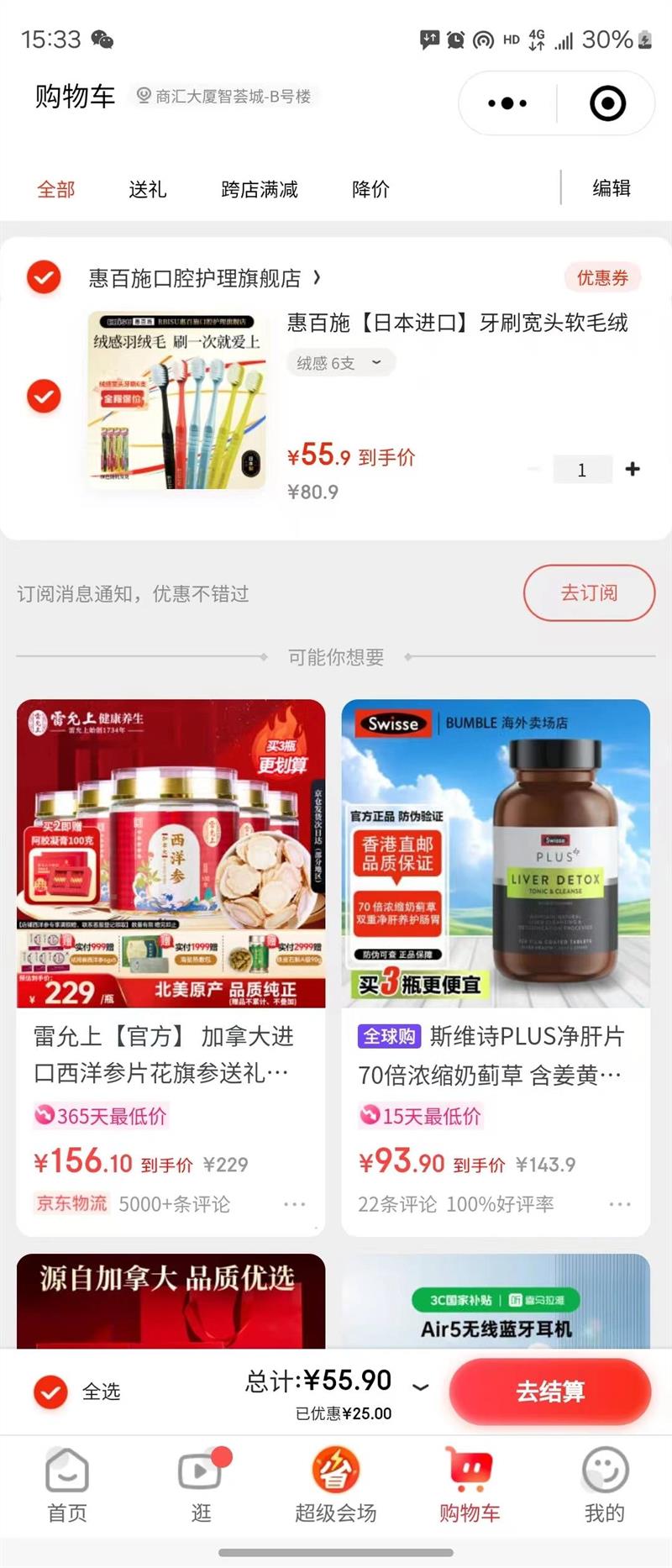This screenshot has width=672, height=1568.
Task: Close the mini-program via the target icon
Action: pos(607,103)
